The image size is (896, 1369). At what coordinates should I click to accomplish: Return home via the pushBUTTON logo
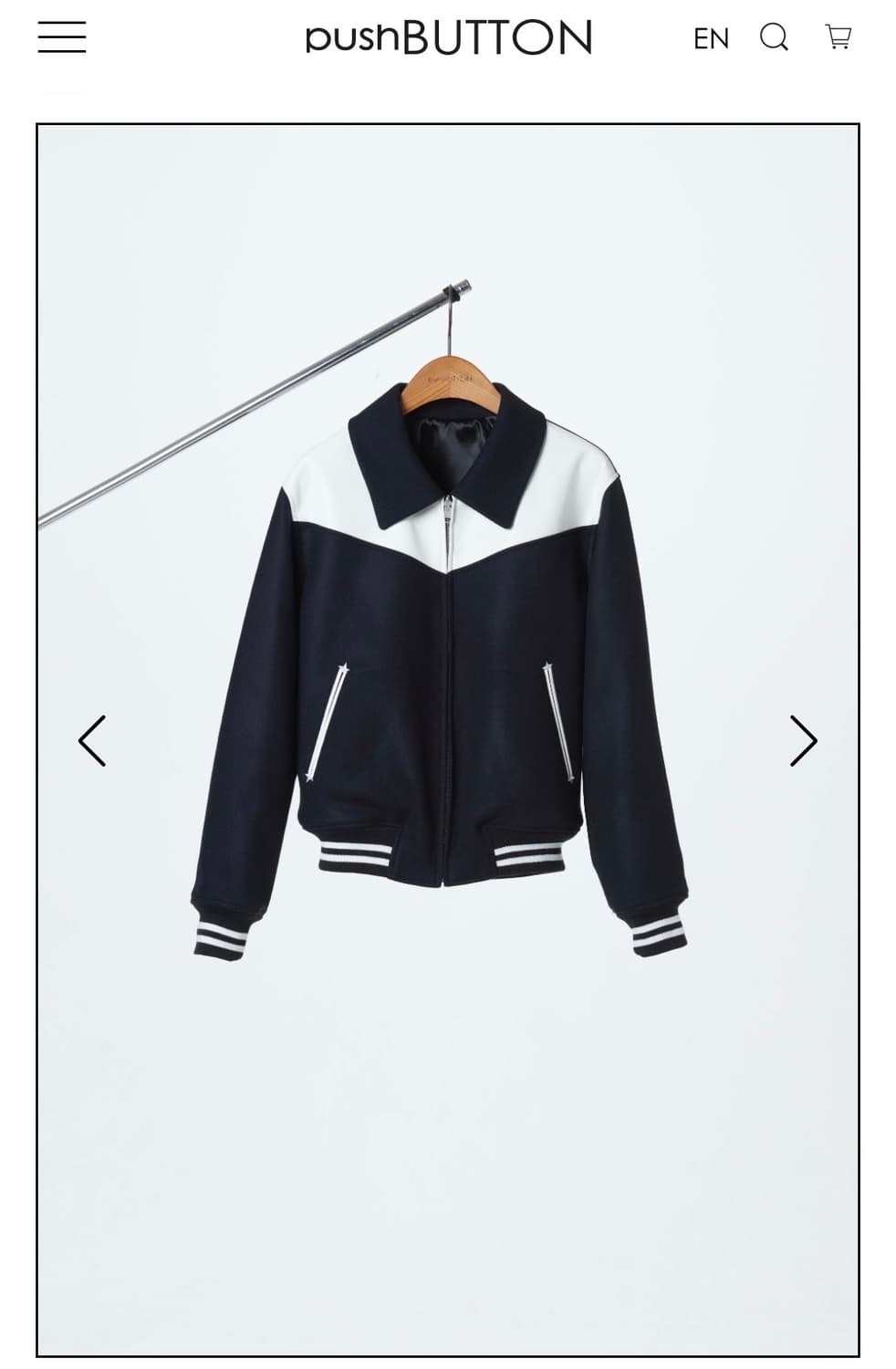[x=448, y=38]
